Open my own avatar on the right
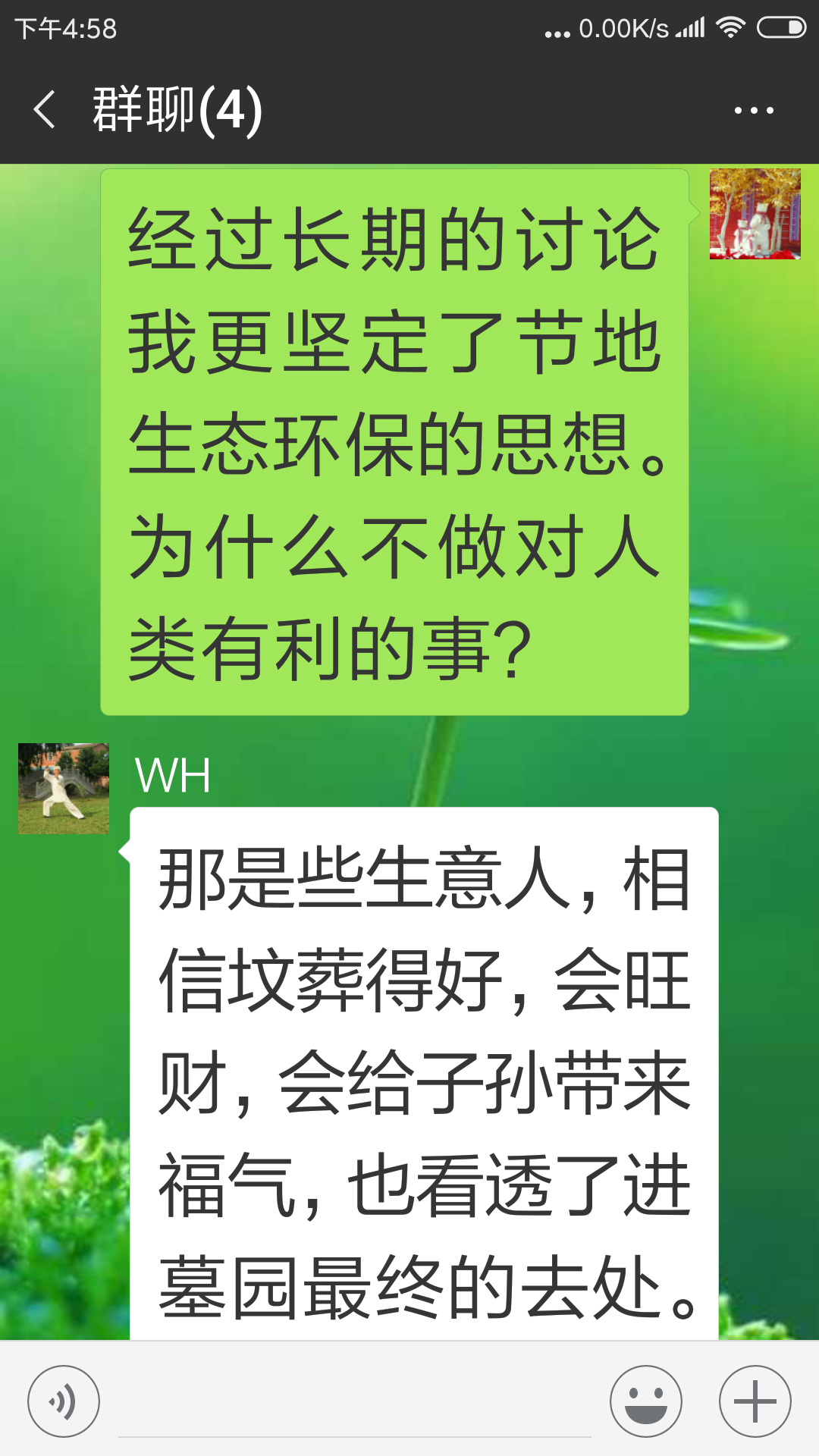Viewport: 819px width, 1456px height. pyautogui.click(x=755, y=214)
